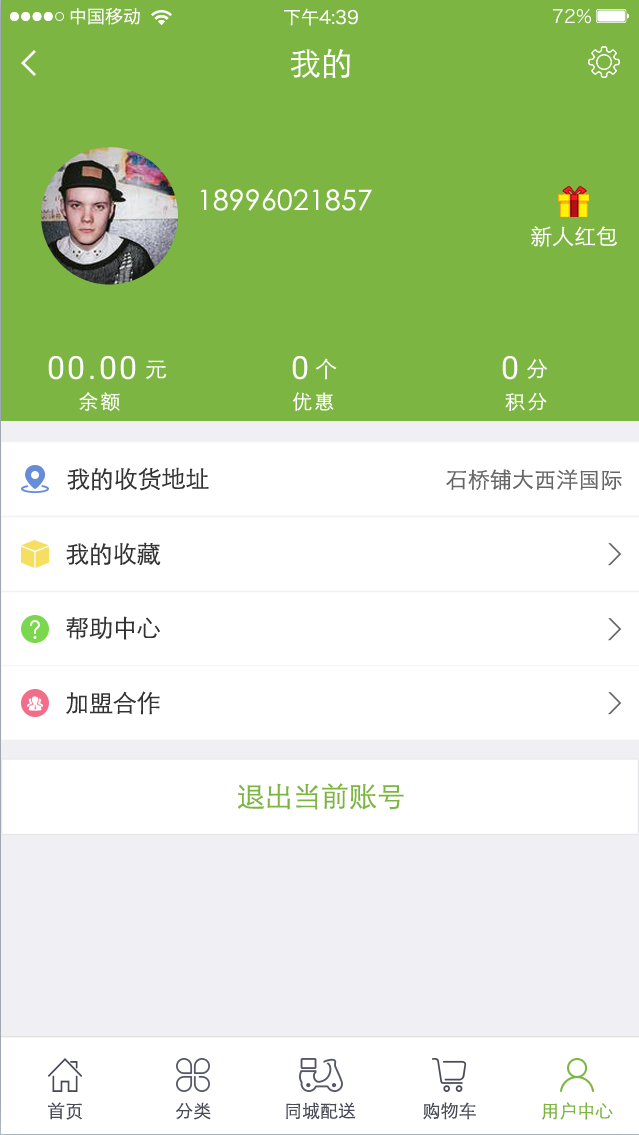Switch to the 同城配送 tab
The image size is (639, 1135).
[x=320, y=1088]
